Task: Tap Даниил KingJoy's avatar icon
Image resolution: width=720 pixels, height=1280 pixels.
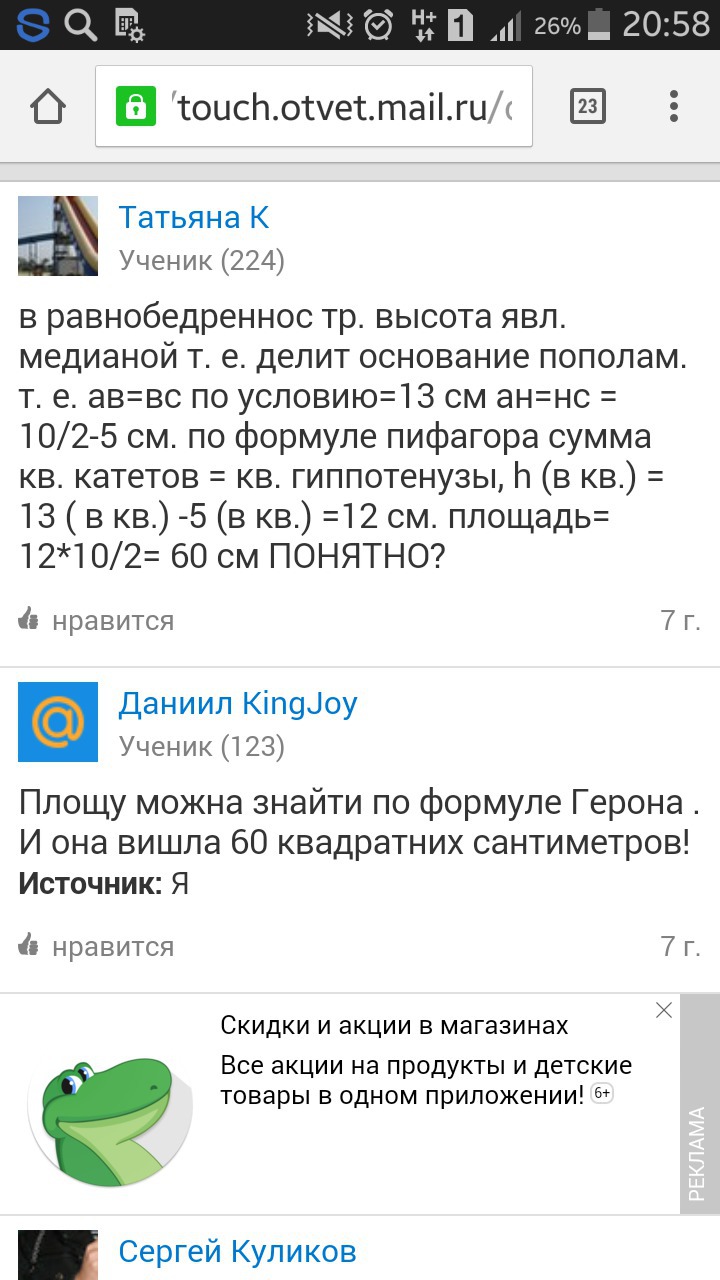Action: tap(58, 722)
